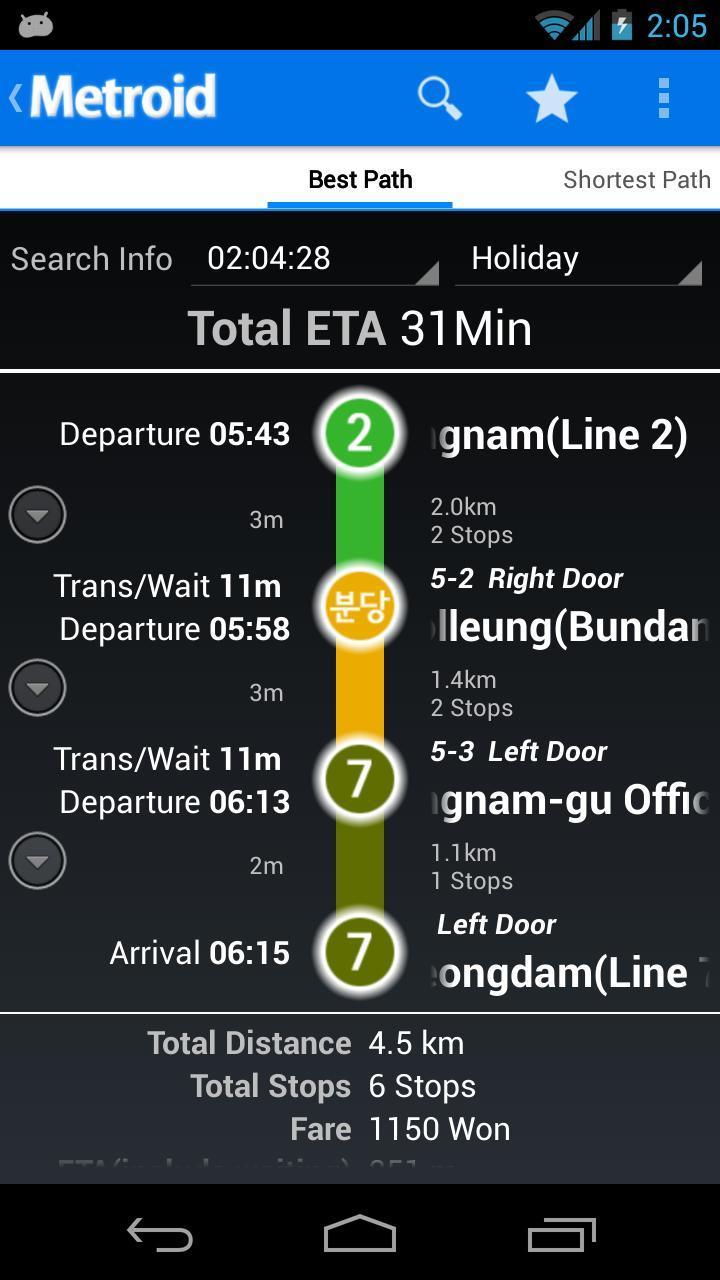720x1280 pixels.
Task: Switch to the Shortest Path tab
Action: click(636, 180)
